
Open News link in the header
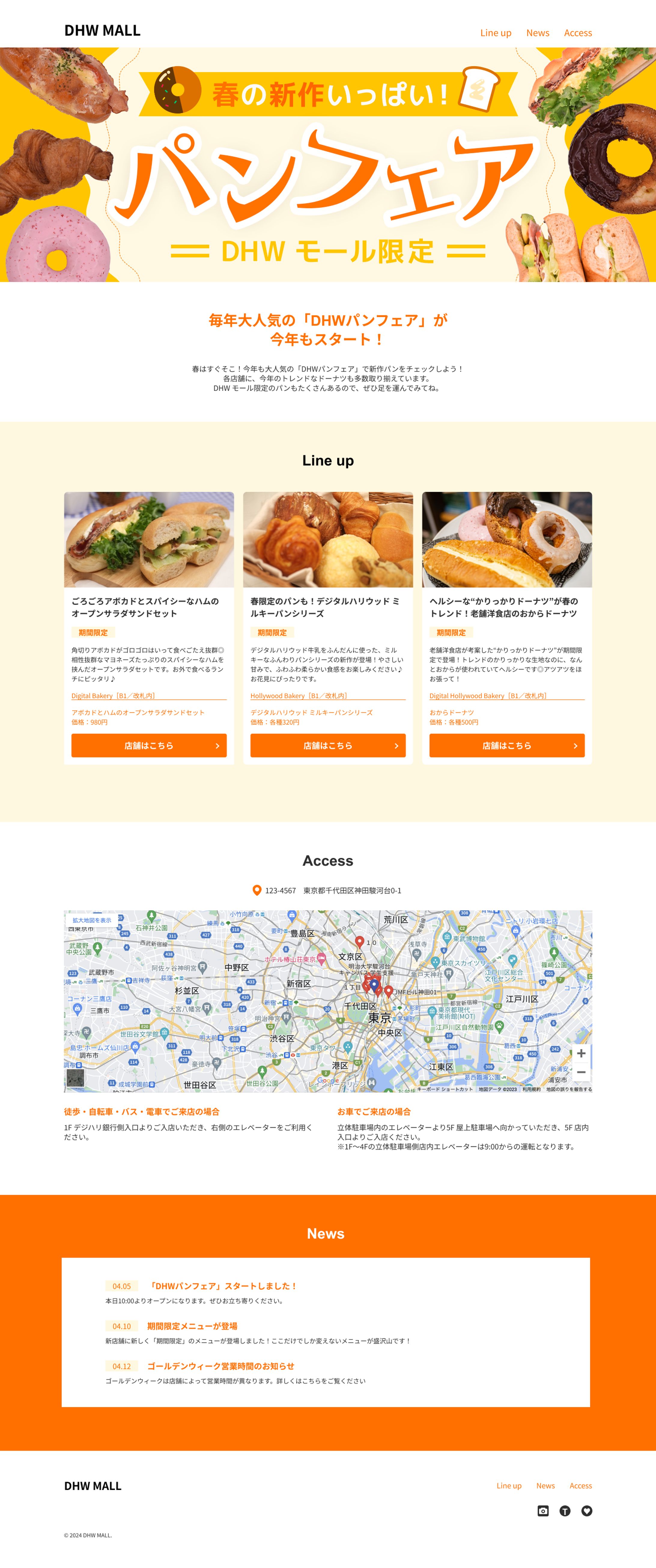click(537, 33)
